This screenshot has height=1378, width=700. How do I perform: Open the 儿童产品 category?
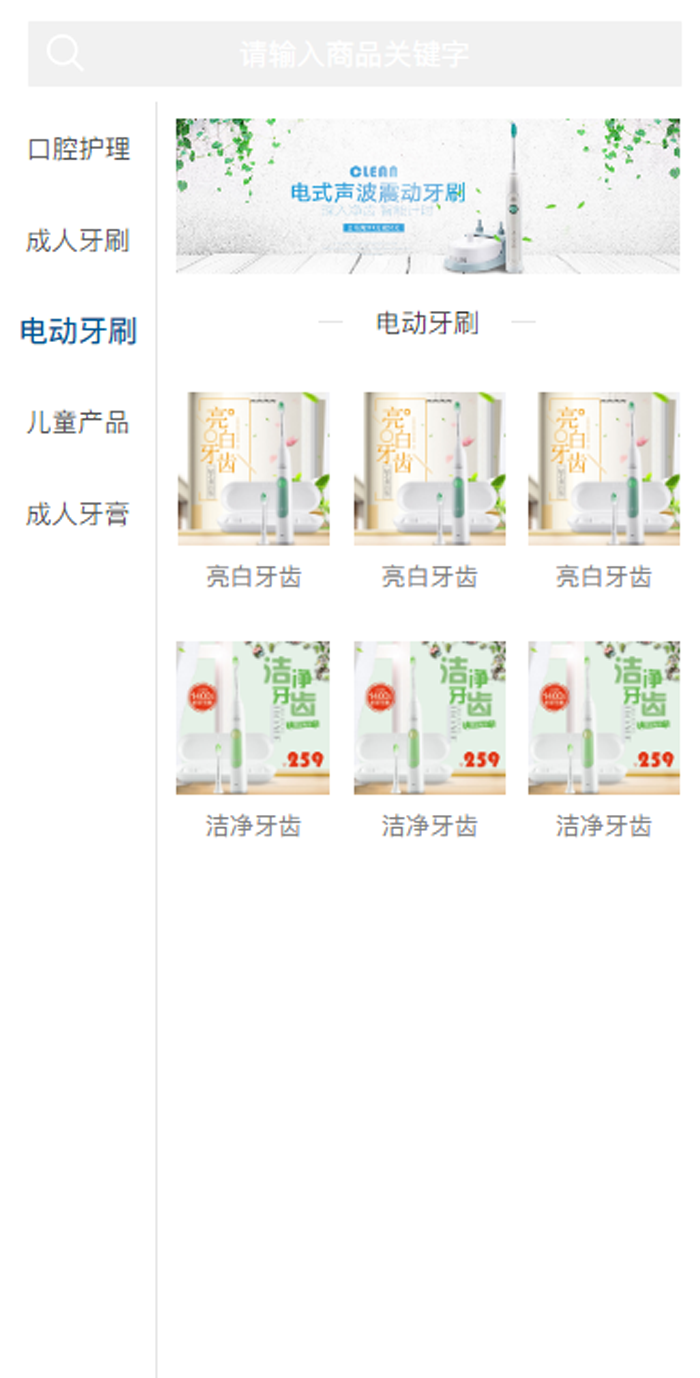78,422
